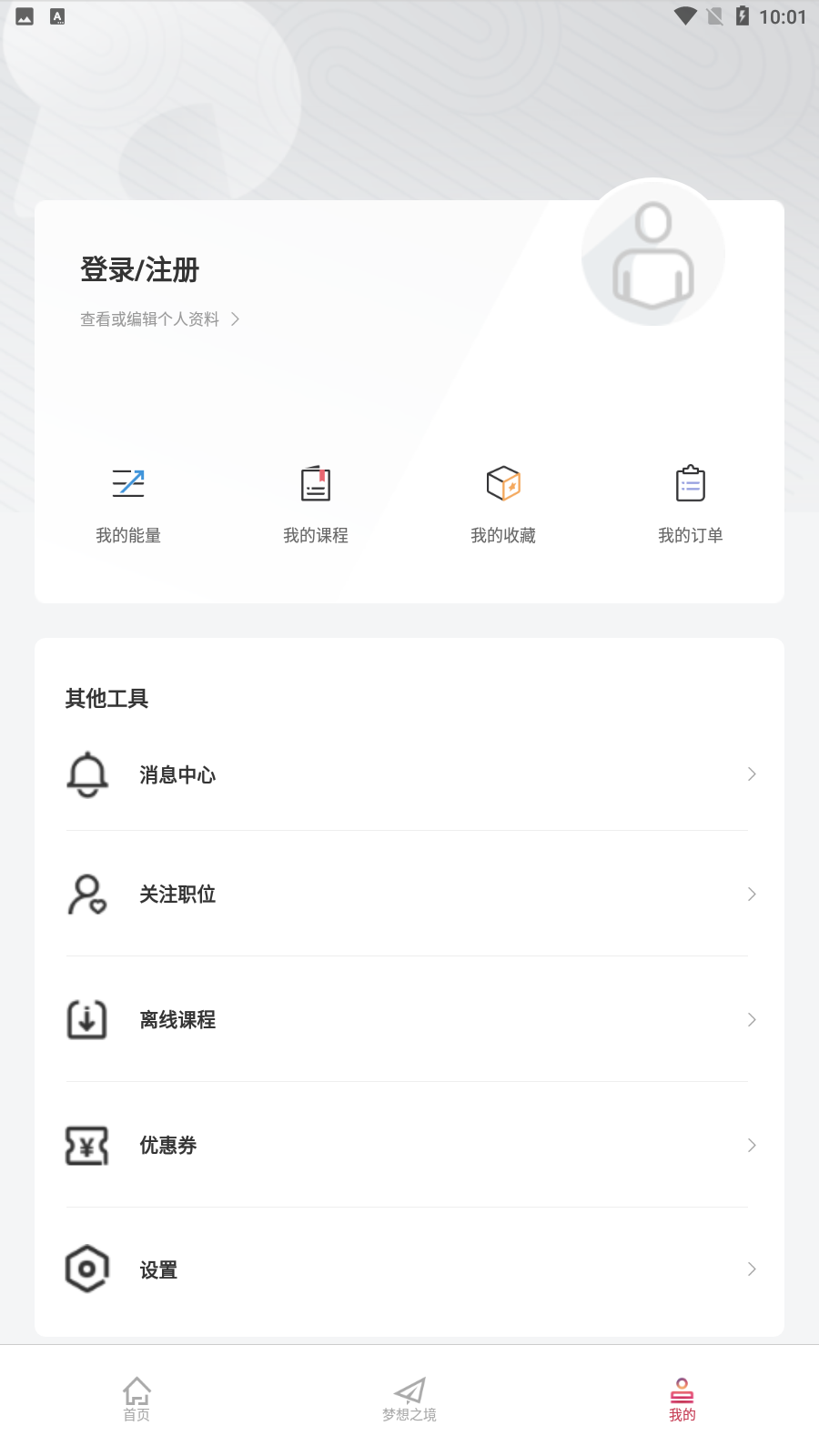This screenshot has height=1456, width=819.
Task: Tap the profile avatar picture
Action: tap(653, 254)
